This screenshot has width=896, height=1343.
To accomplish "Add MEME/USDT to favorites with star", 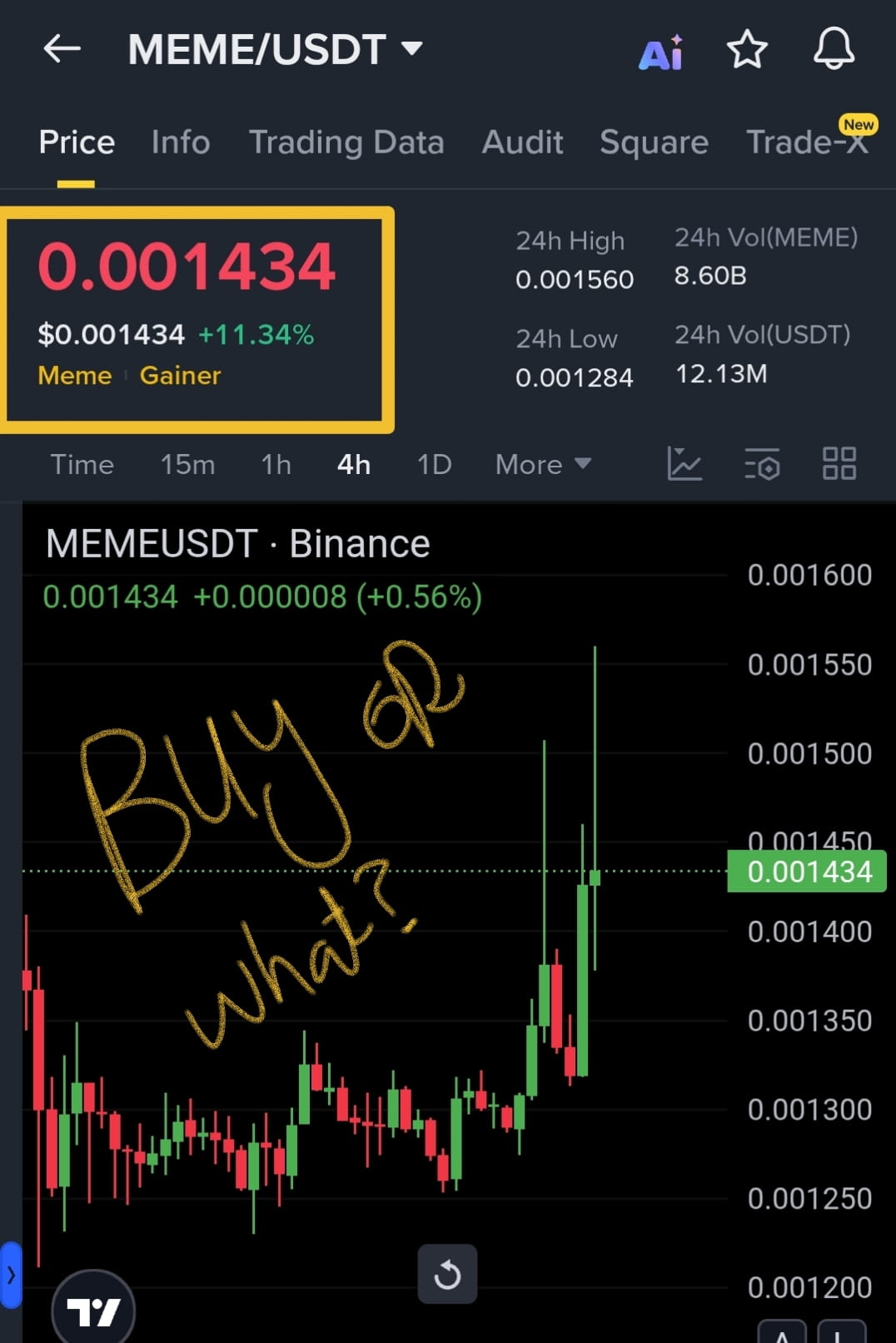I will point(747,49).
